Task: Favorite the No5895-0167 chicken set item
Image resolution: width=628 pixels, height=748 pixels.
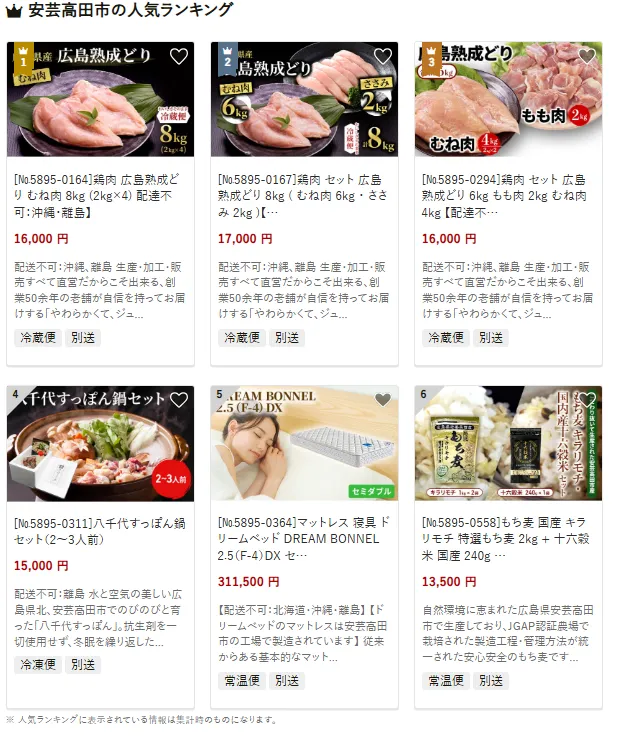Action: (x=382, y=57)
